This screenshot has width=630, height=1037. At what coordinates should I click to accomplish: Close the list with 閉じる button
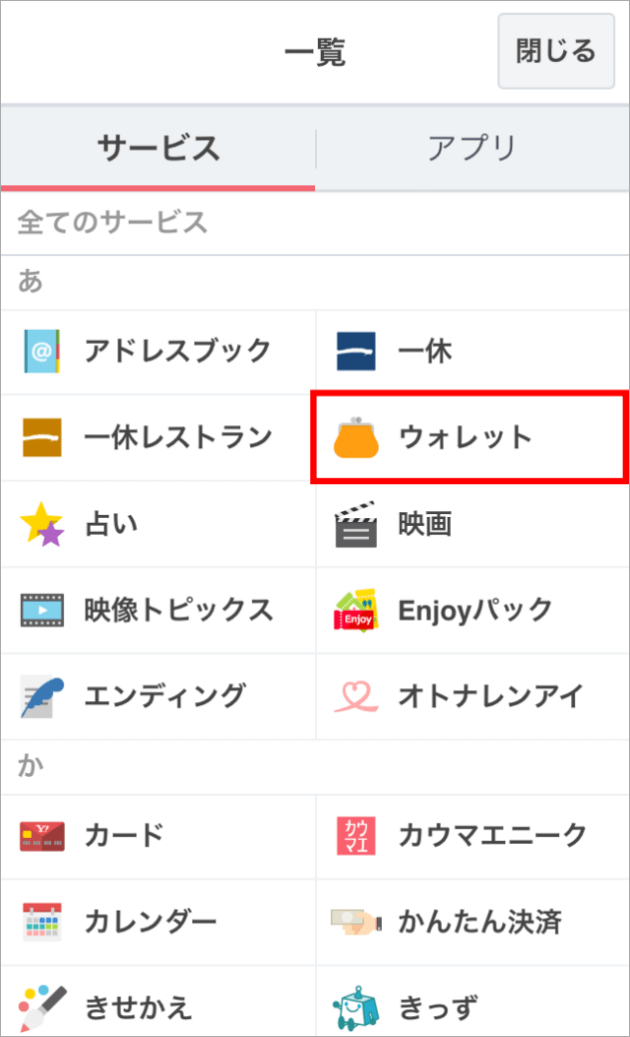[x=556, y=51]
